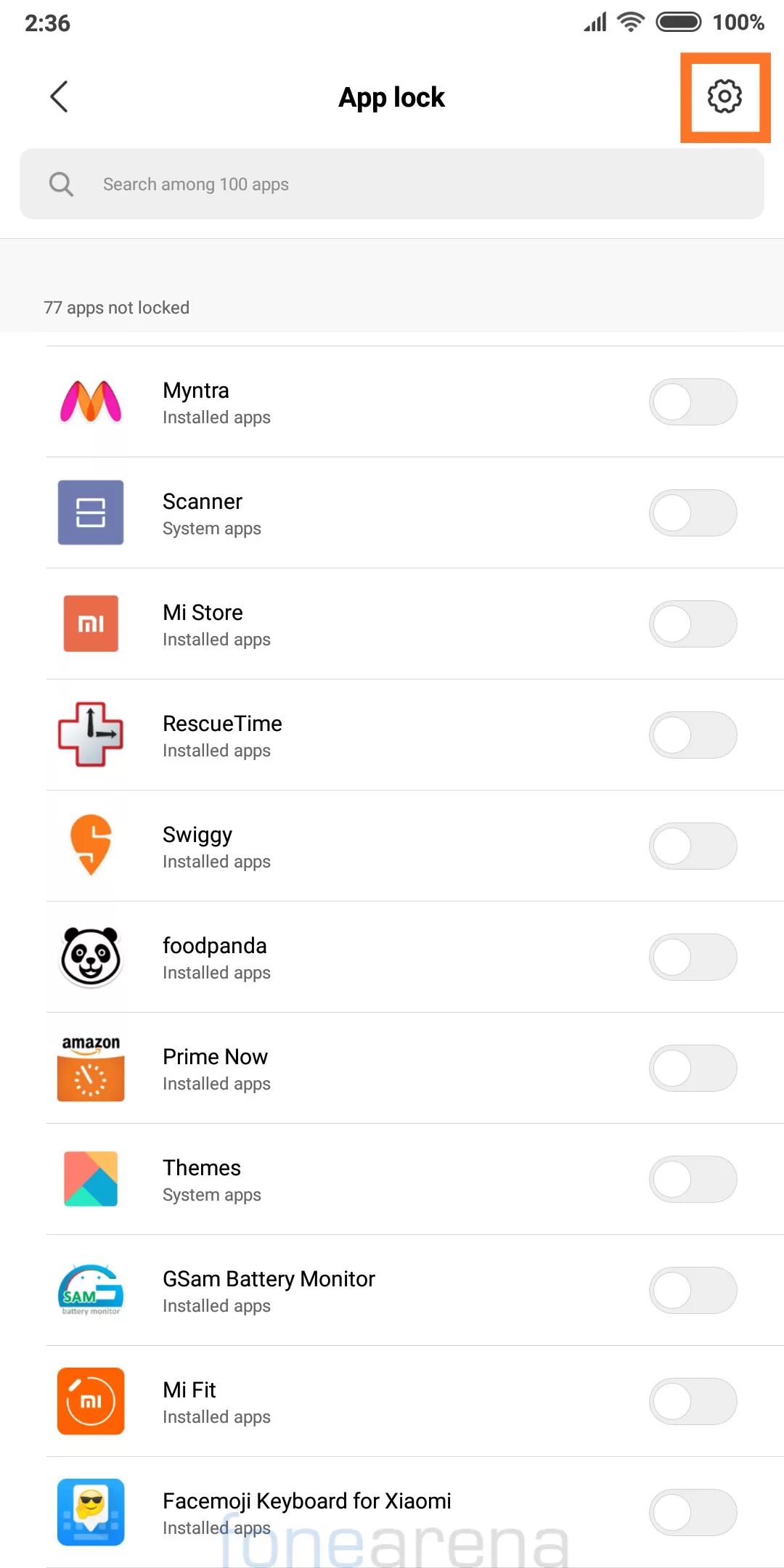Enable lock for foodpanda

[x=693, y=957]
